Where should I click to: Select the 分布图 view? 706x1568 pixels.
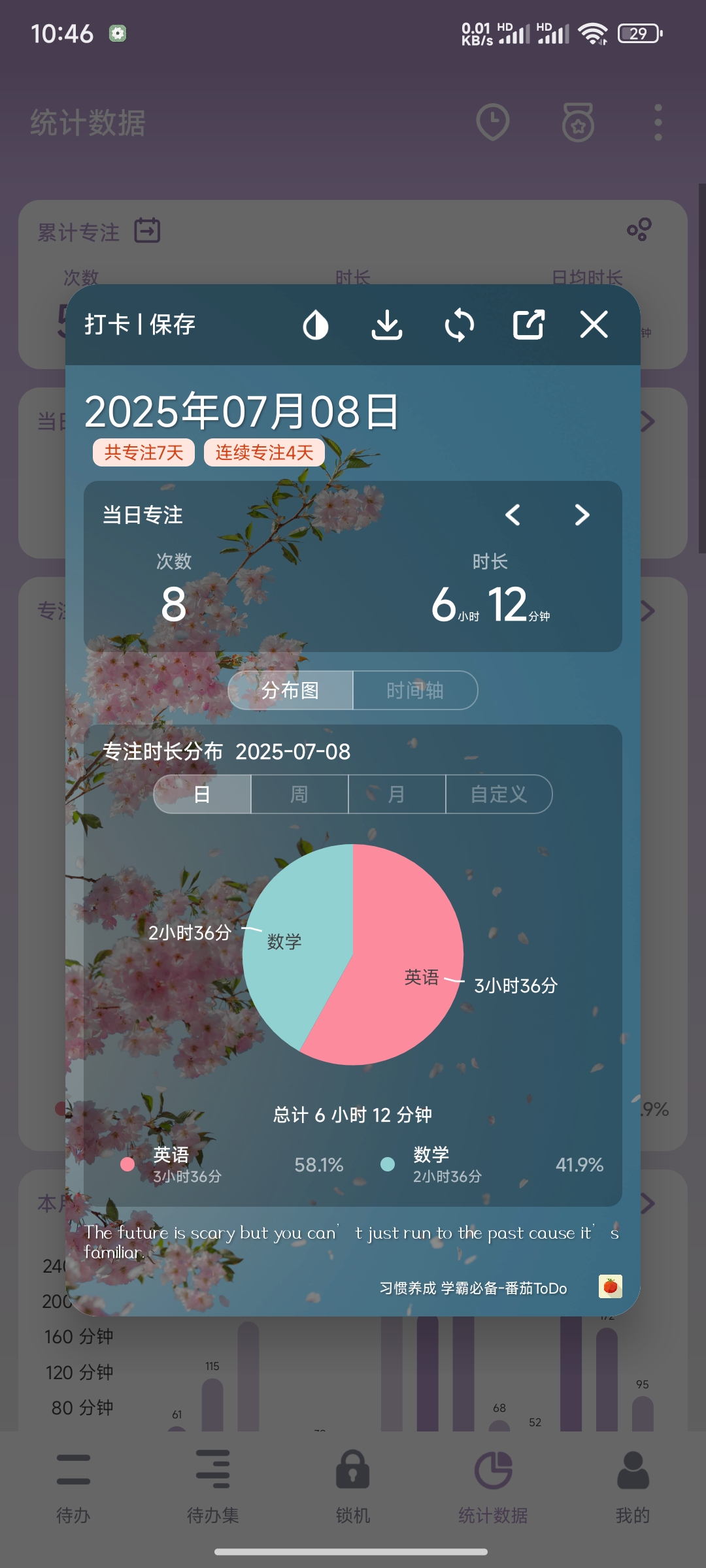(291, 690)
